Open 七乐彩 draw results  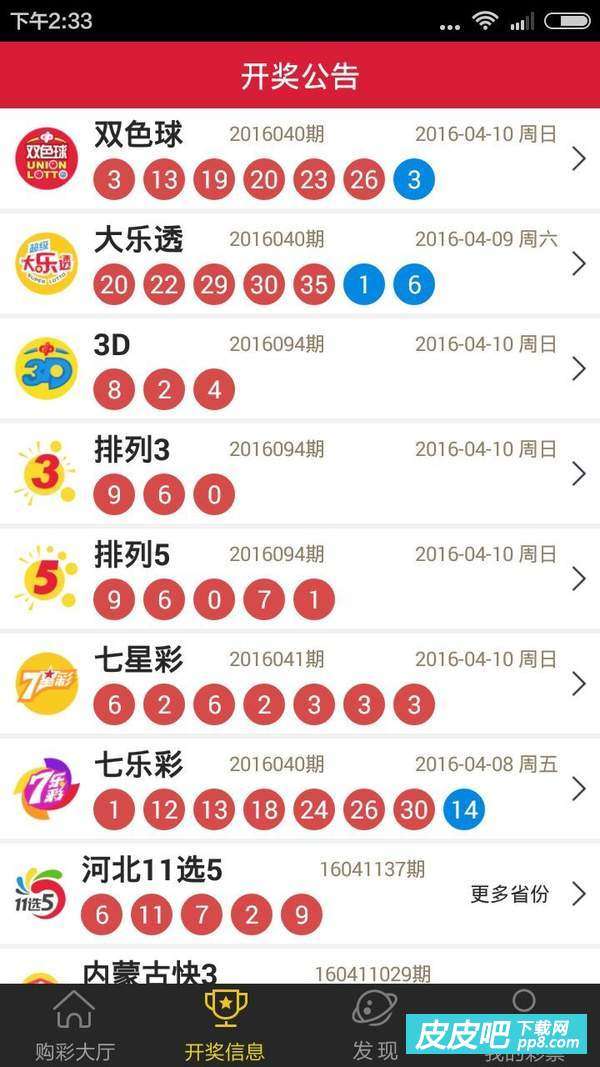coord(300,788)
